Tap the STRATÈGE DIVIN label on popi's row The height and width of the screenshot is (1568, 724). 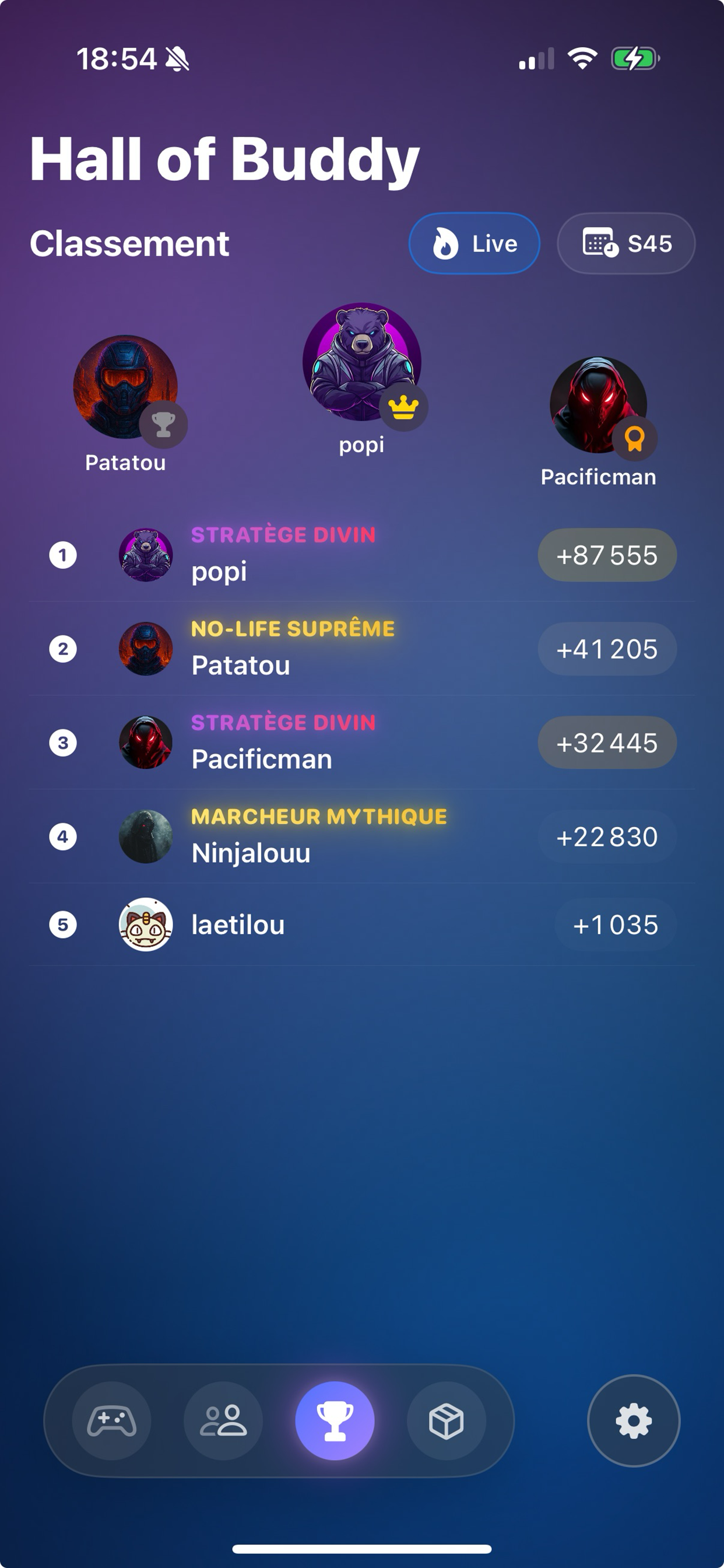283,535
